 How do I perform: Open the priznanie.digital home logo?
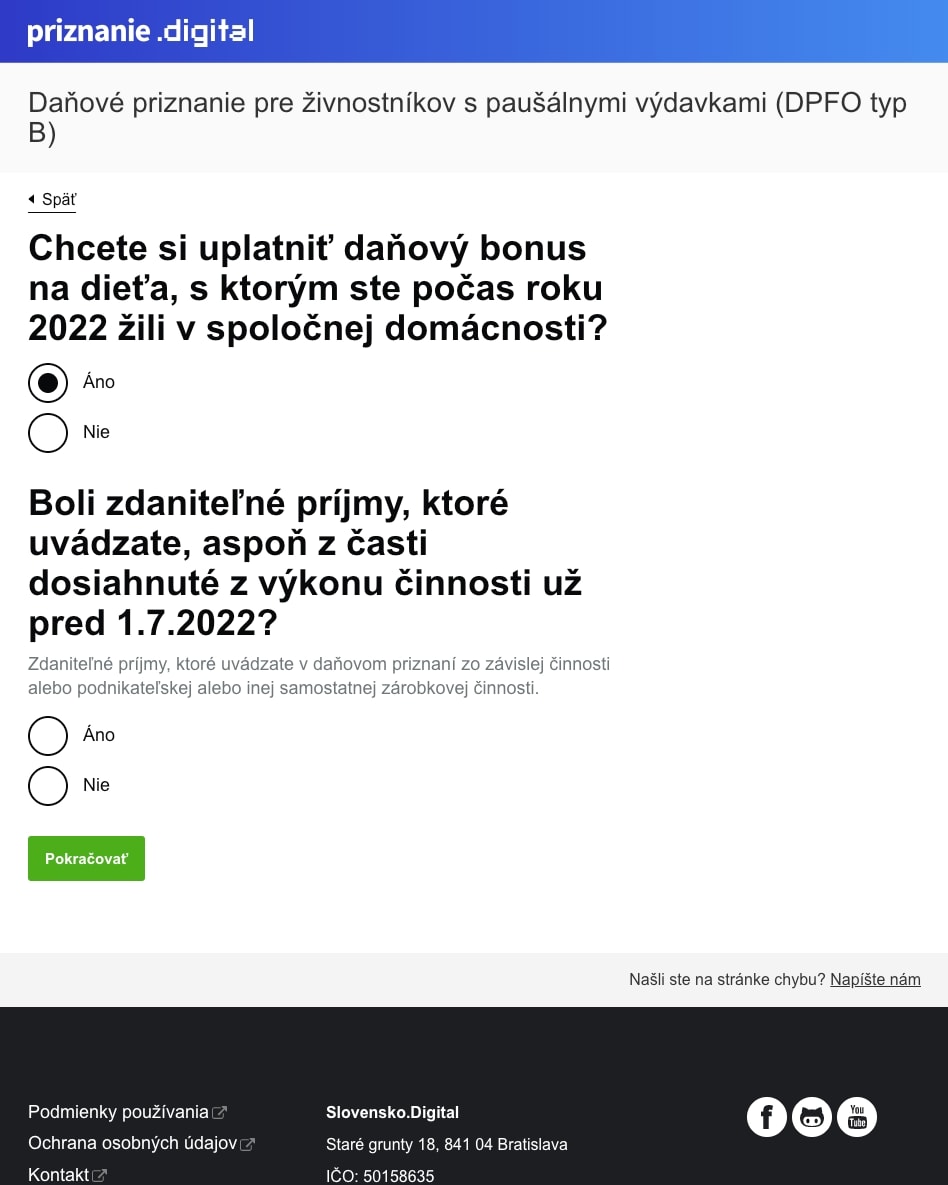(141, 32)
